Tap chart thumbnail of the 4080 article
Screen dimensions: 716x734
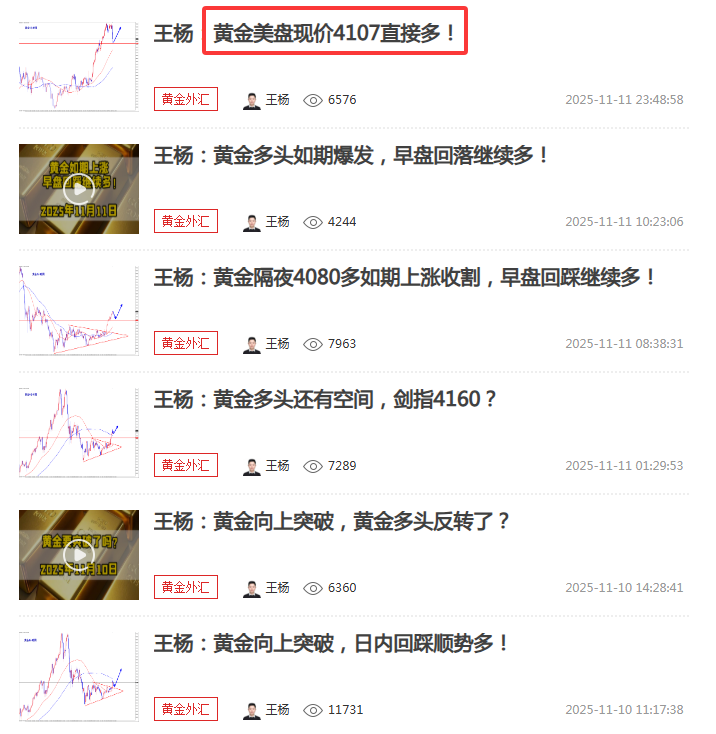(x=79, y=310)
